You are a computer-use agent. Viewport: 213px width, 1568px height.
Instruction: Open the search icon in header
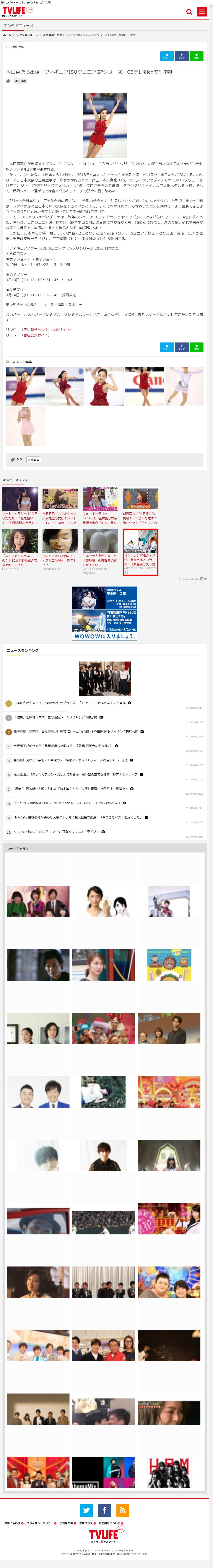[189, 11]
